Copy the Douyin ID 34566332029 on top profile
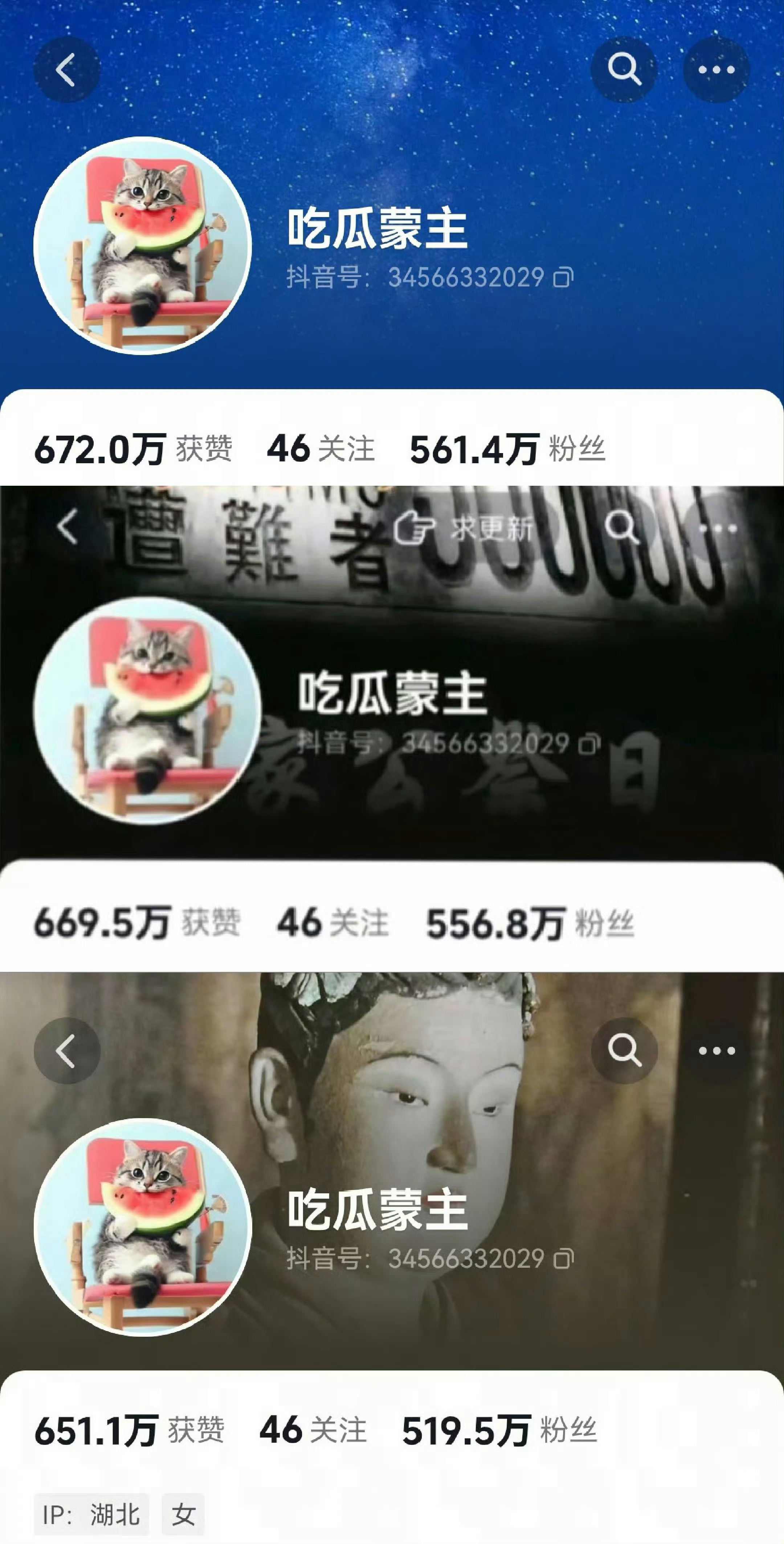784x1544 pixels. pos(564,277)
